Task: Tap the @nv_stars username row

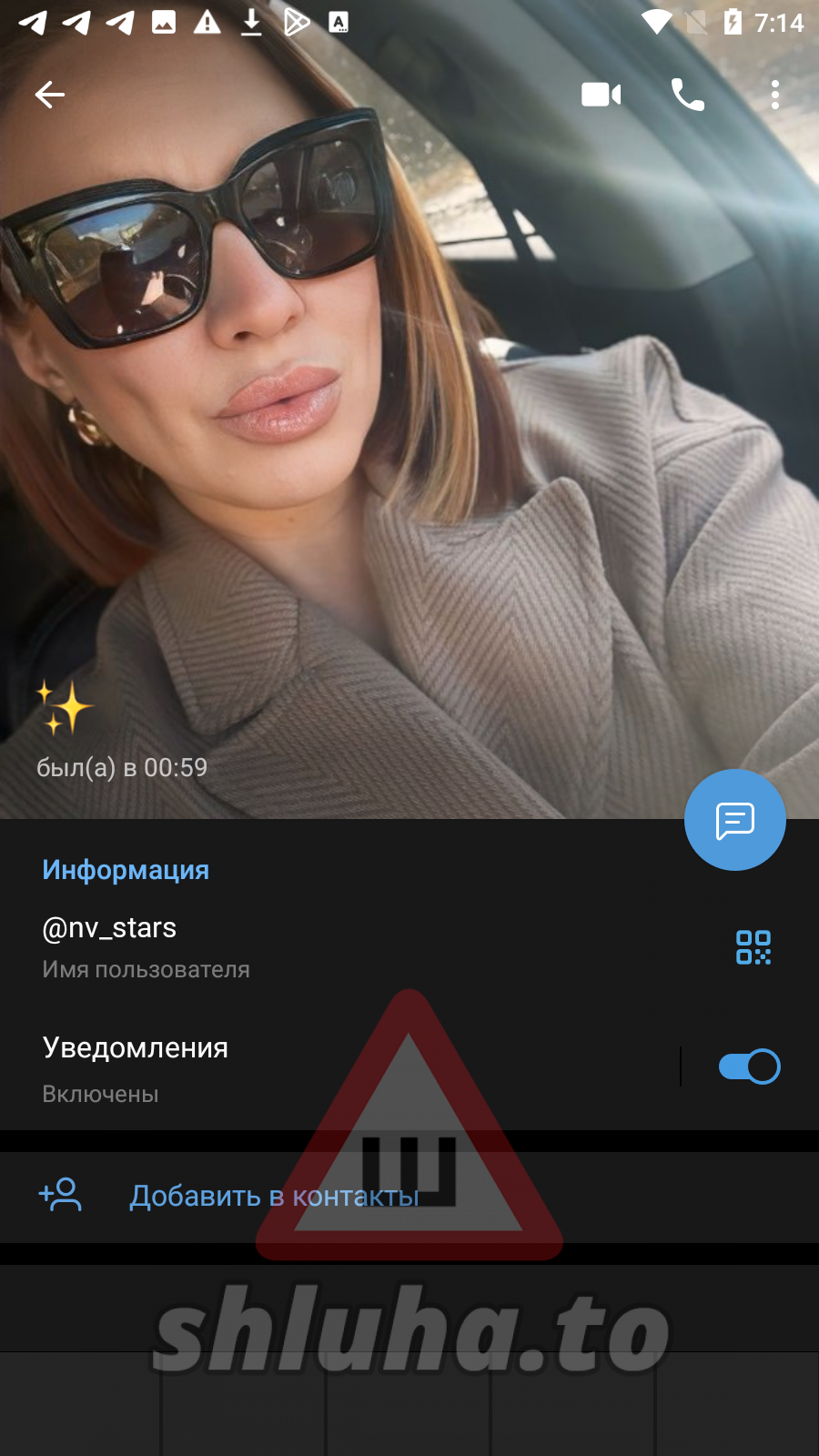Action: point(273,946)
